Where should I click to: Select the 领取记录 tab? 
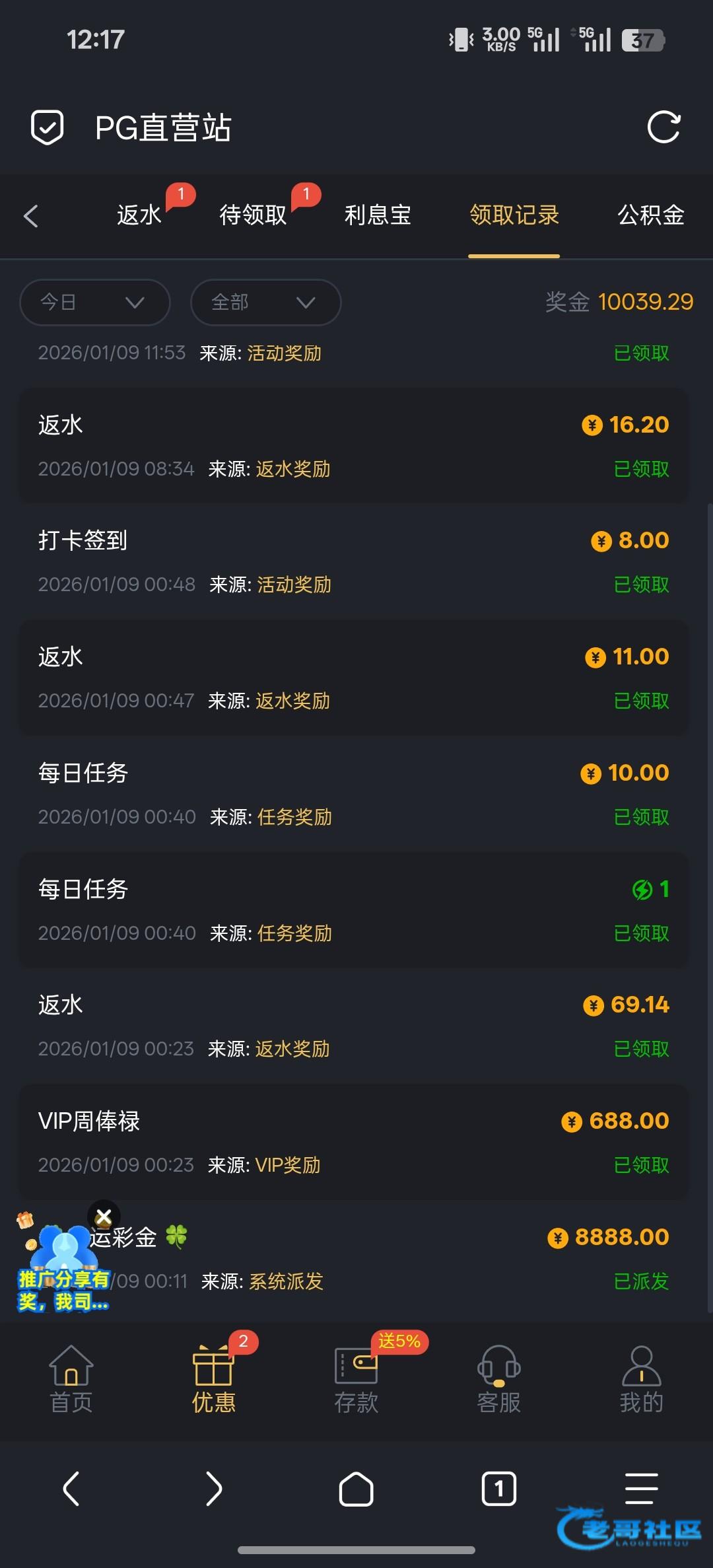coord(514,215)
